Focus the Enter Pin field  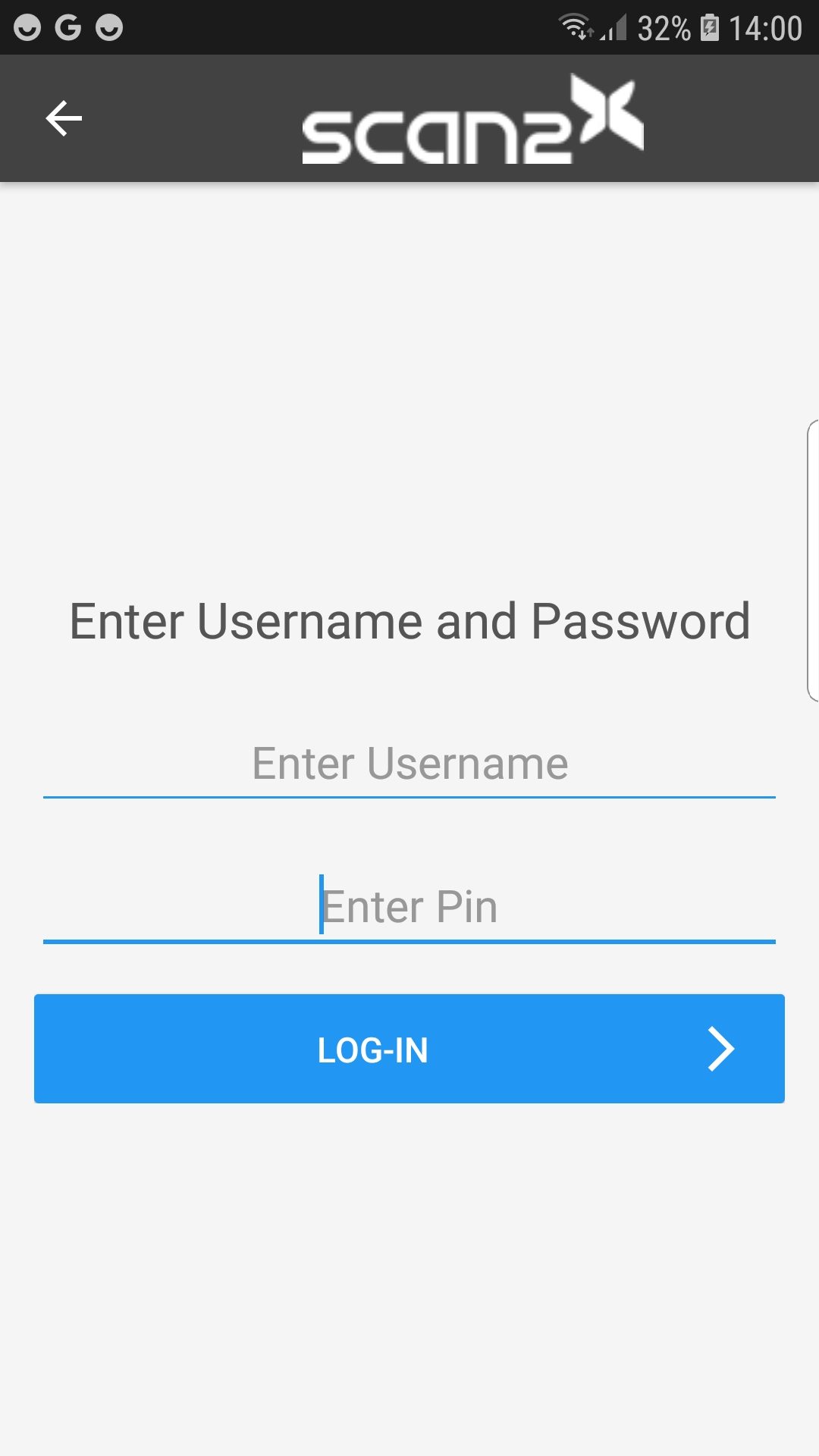pyautogui.click(x=409, y=907)
